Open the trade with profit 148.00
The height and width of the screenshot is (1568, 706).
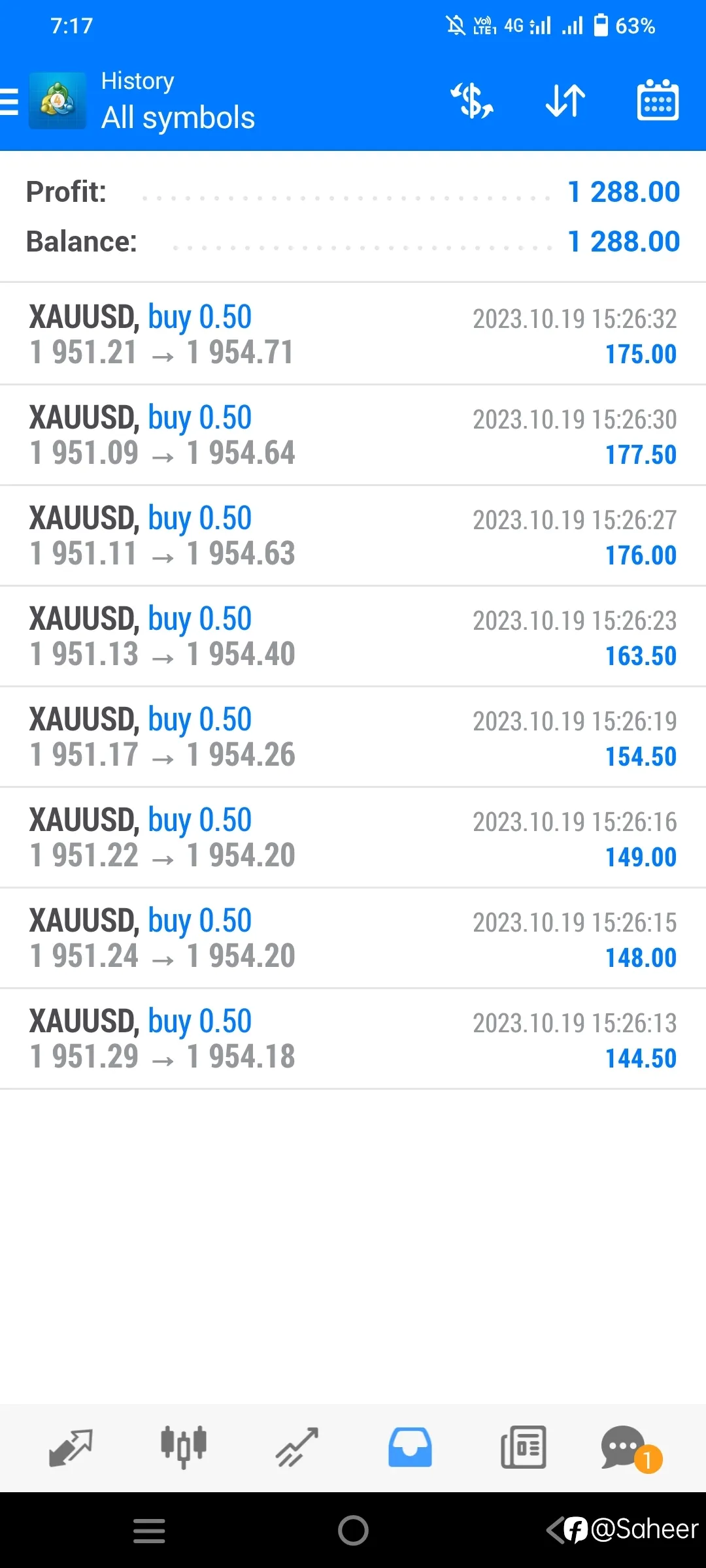(x=353, y=938)
